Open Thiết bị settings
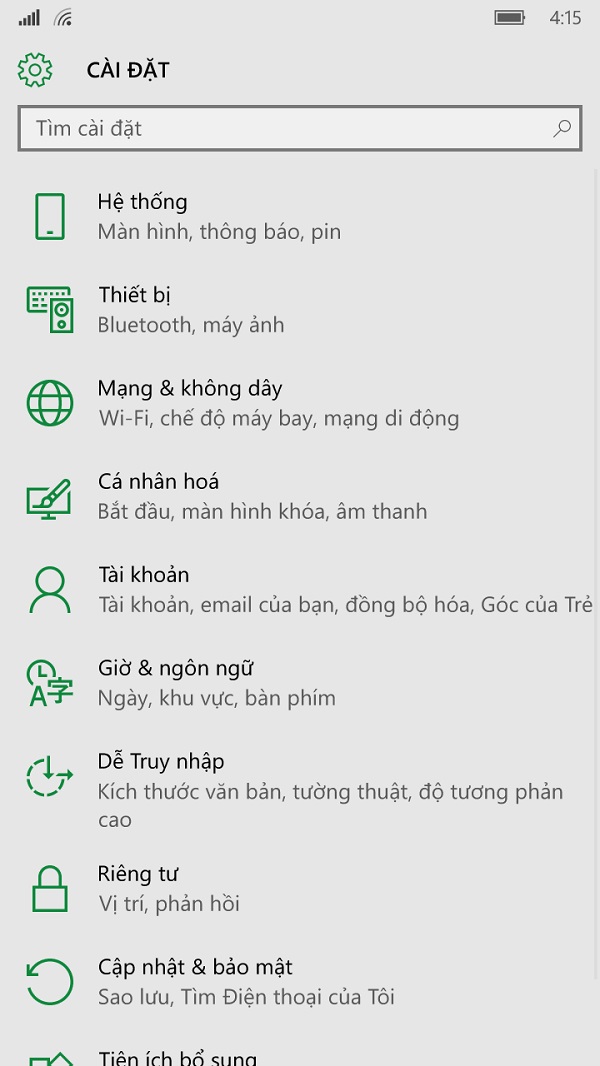The image size is (600, 1066). [300, 309]
